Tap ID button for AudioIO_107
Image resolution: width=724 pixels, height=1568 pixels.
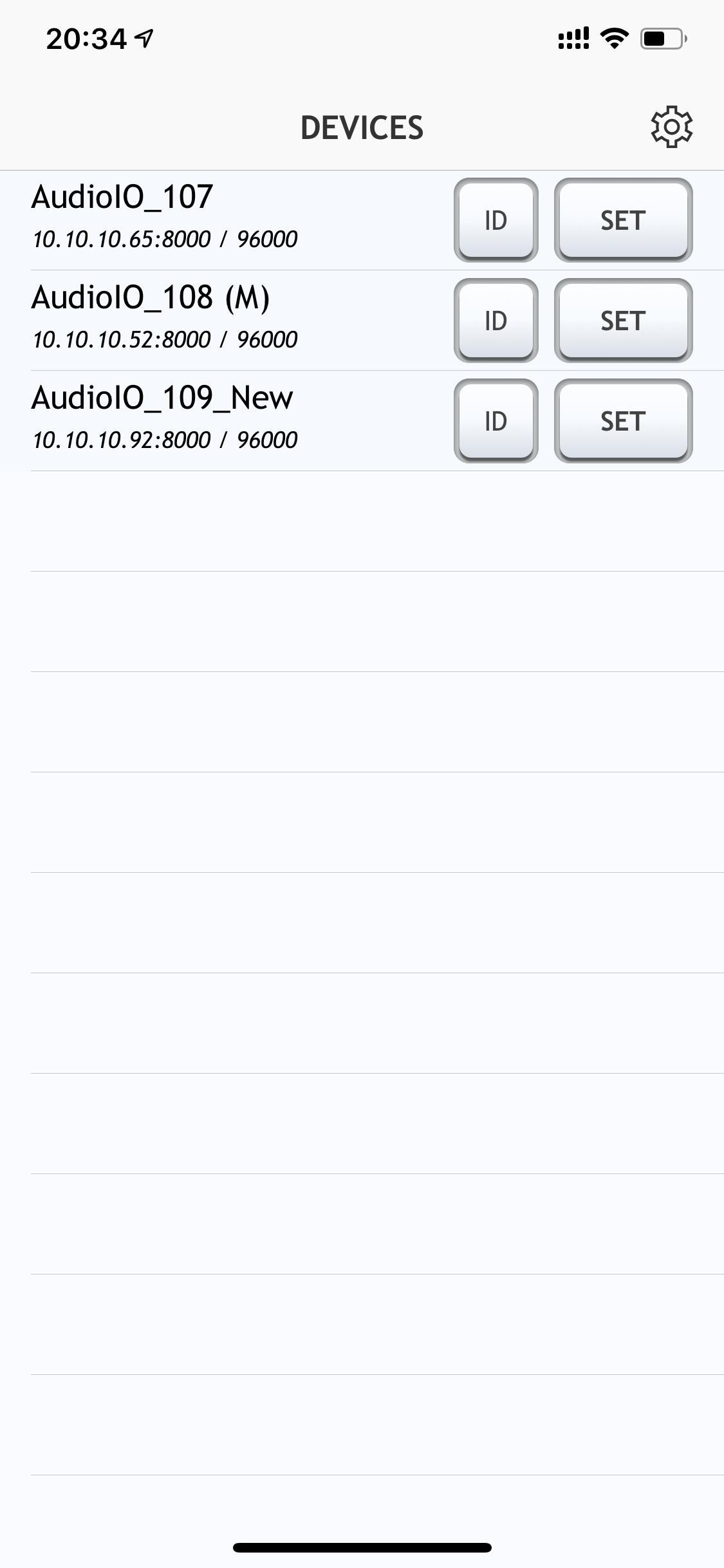pos(496,220)
